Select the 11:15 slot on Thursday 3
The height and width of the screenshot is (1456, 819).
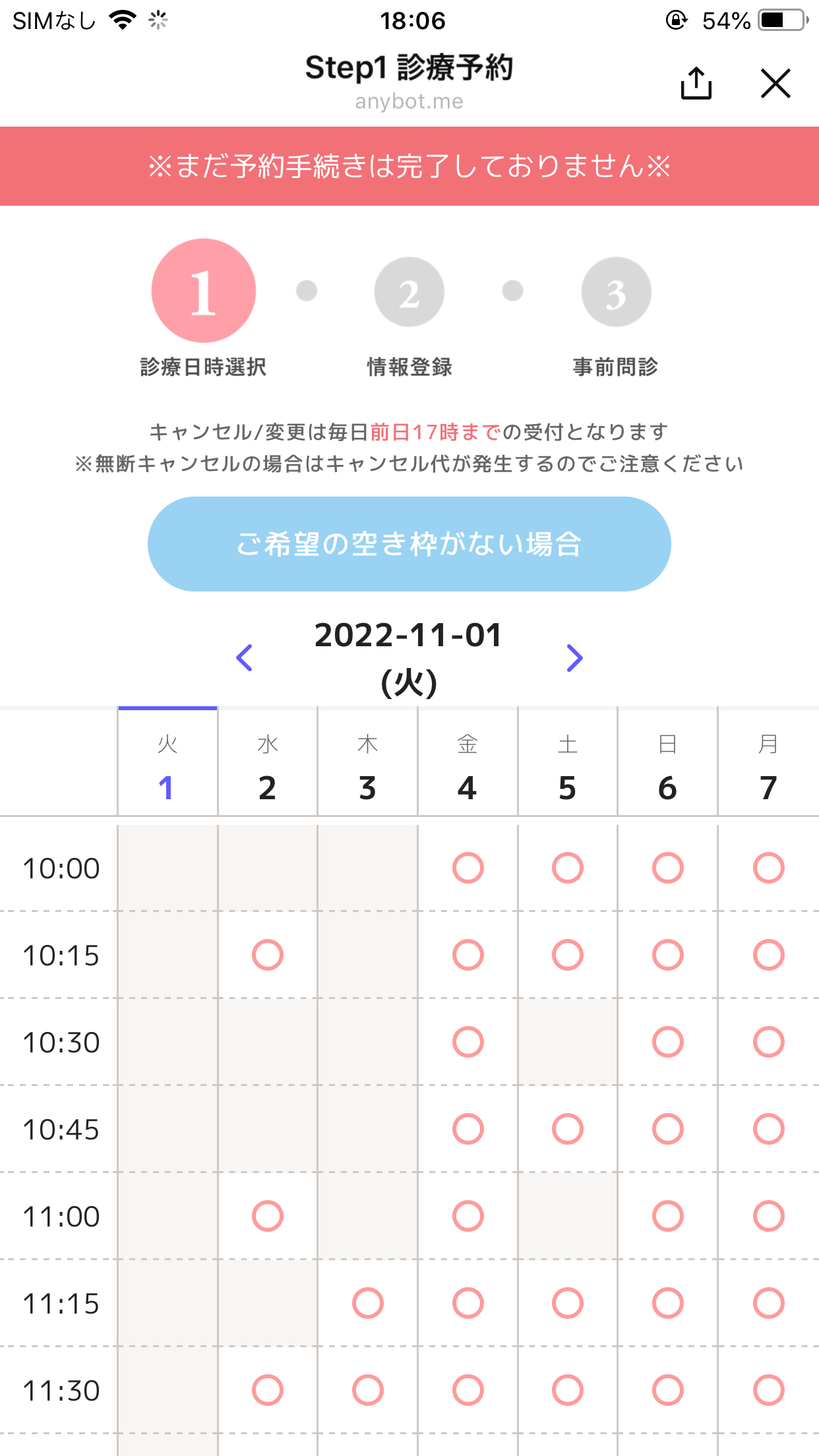pos(368,1303)
